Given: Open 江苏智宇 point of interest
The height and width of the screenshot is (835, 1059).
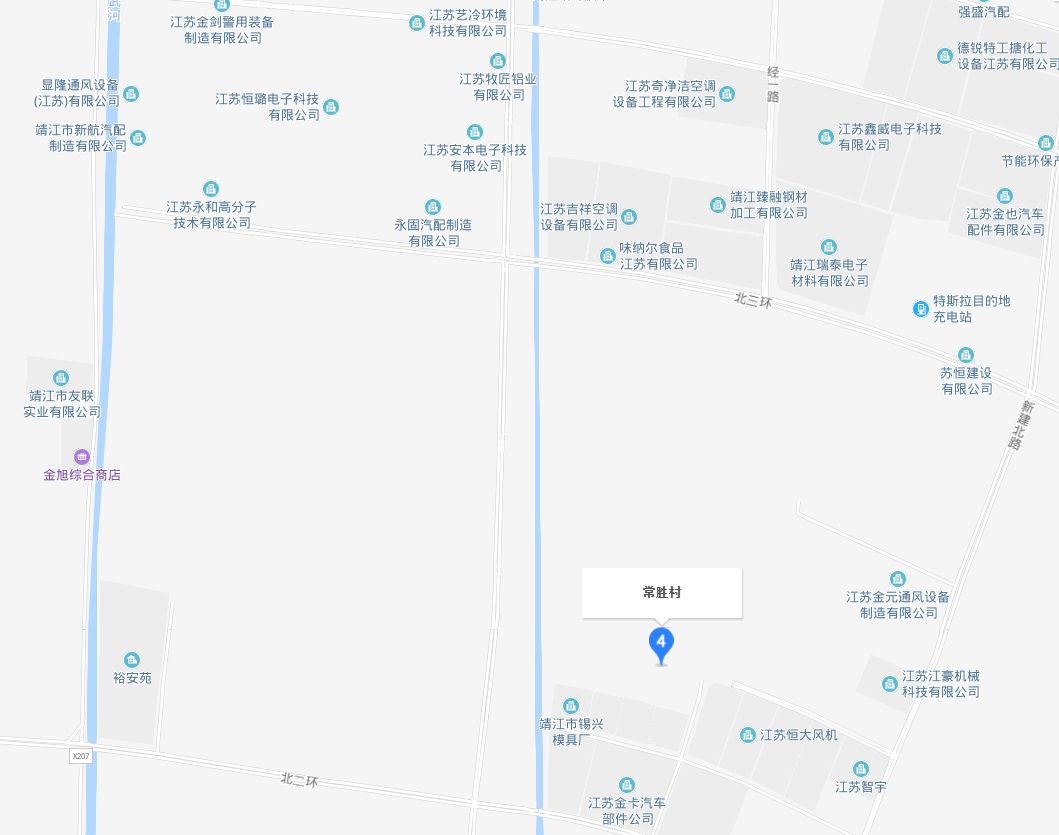Looking at the screenshot, I should 860,769.
